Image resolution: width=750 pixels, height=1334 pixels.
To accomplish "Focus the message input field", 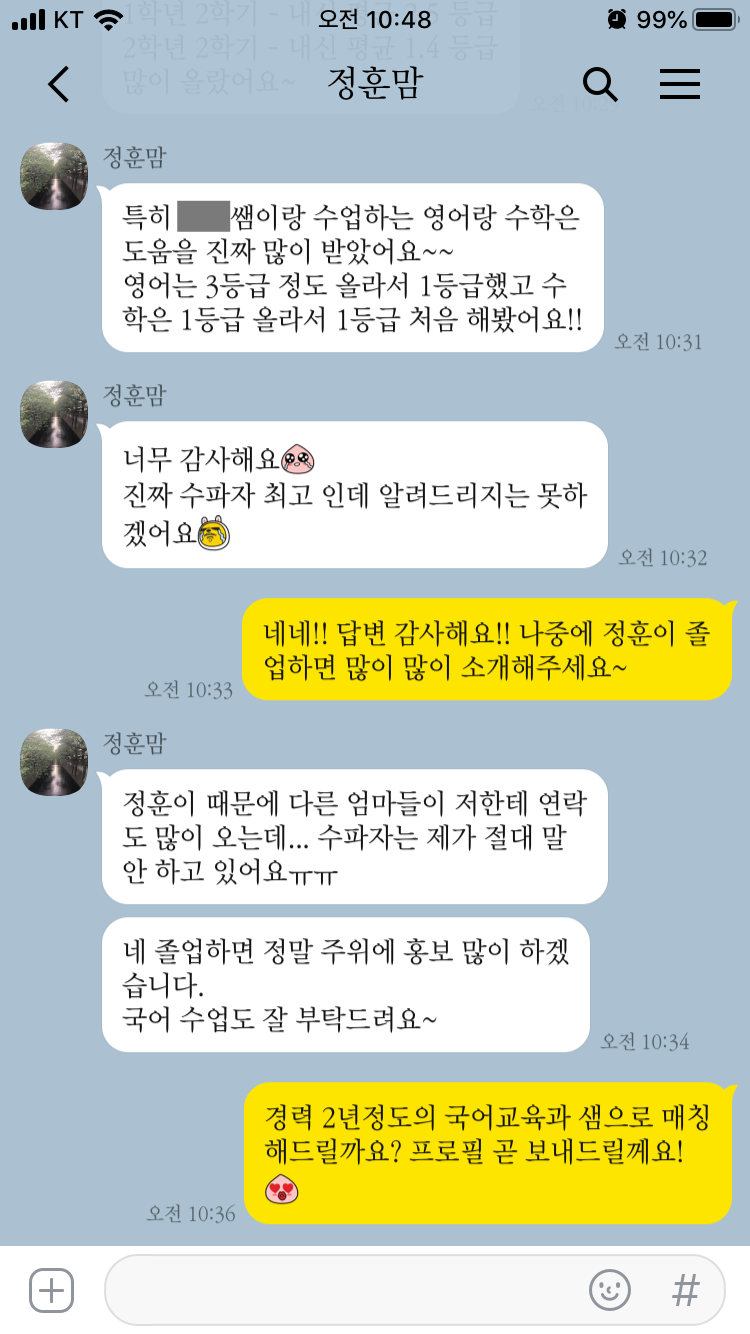I will [x=340, y=1290].
